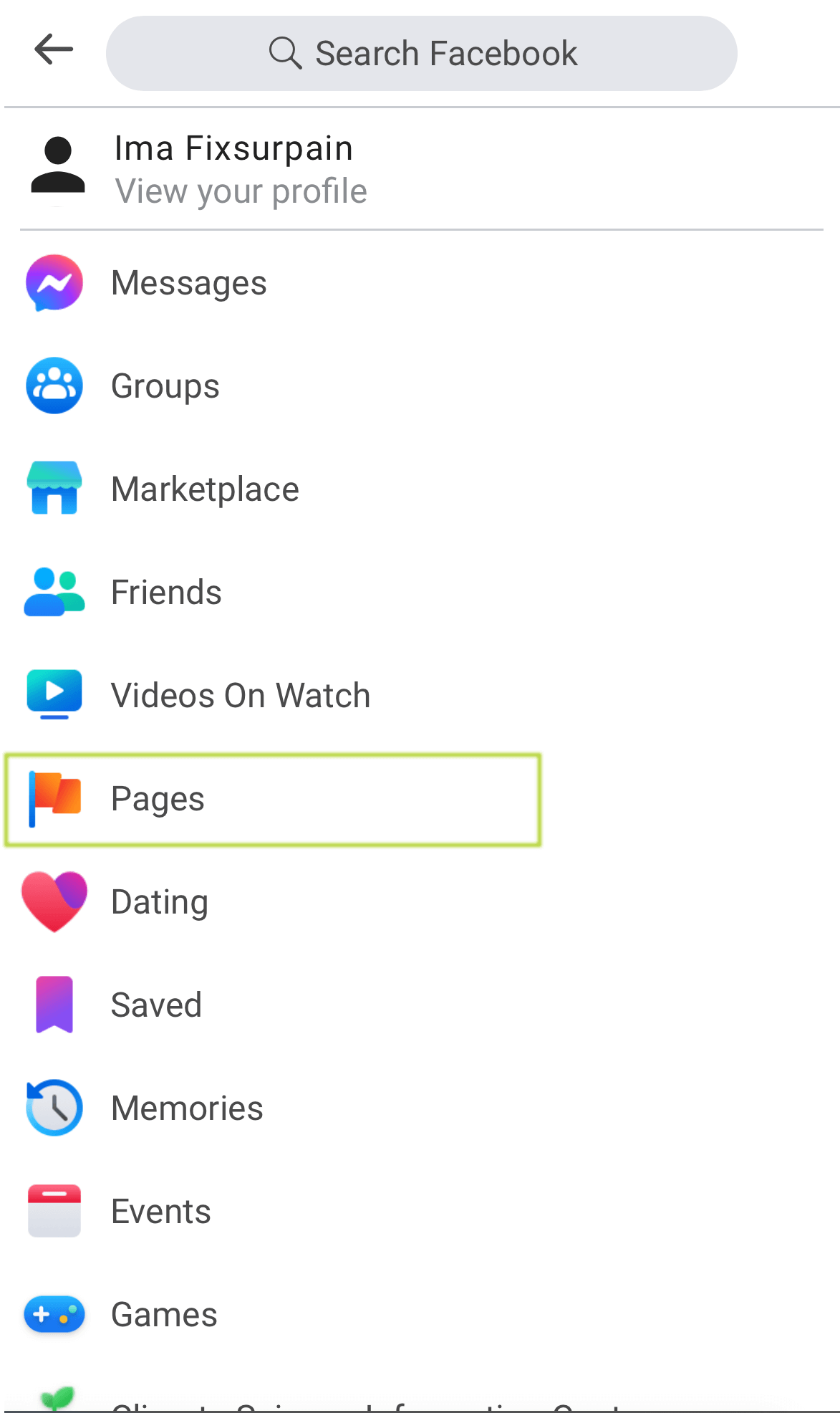Click the View your profile link
840x1413 pixels.
tap(241, 191)
